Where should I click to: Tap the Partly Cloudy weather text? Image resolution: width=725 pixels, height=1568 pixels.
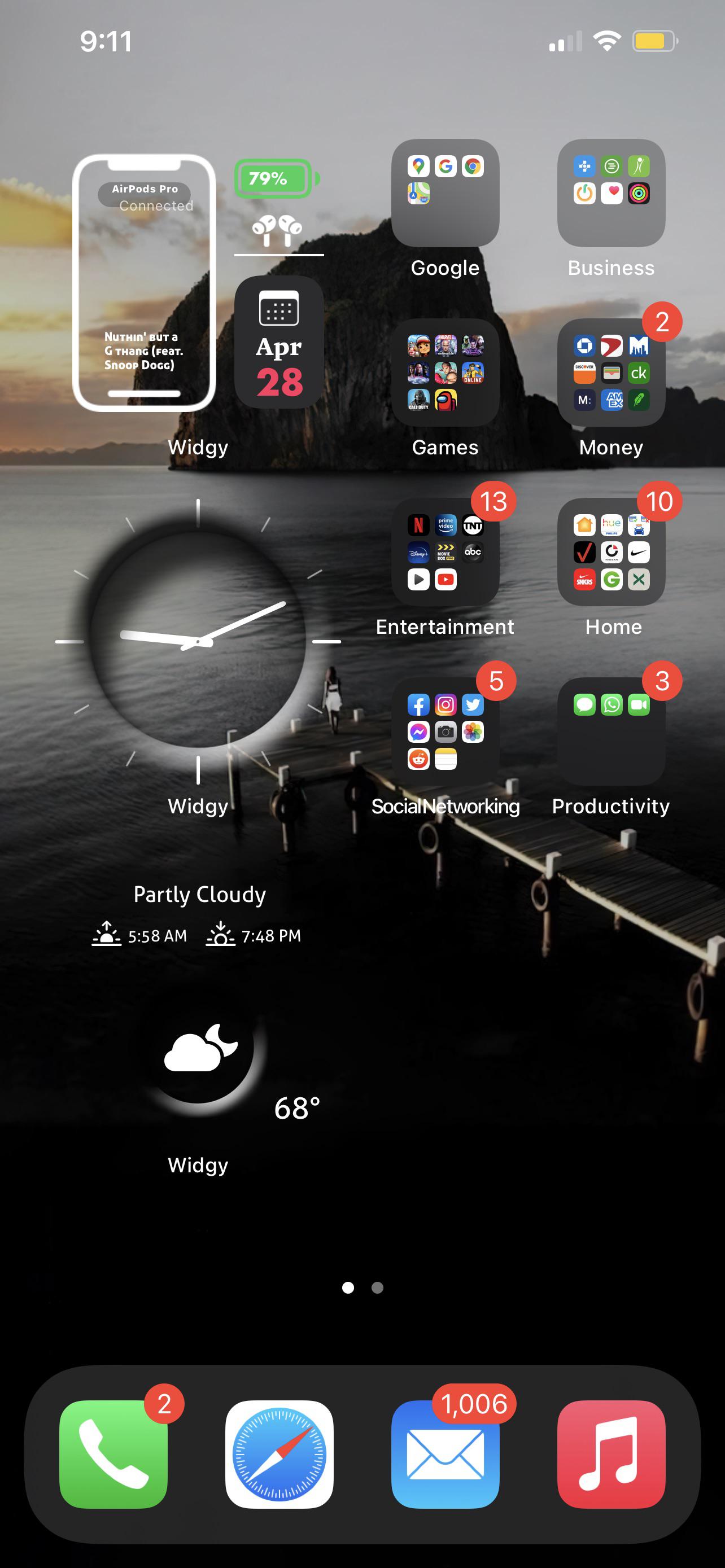[200, 895]
